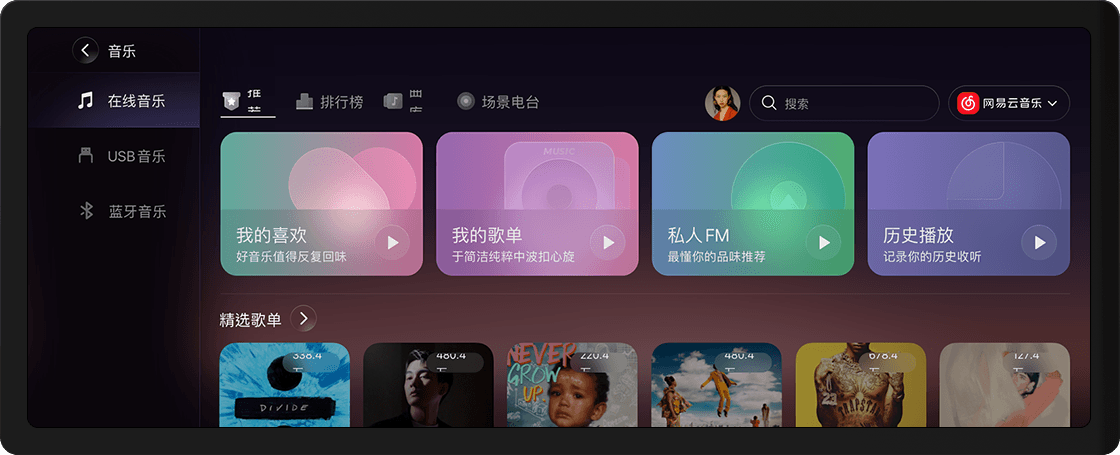Open the 场景电台 tab
This screenshot has width=1120, height=455.
498,102
